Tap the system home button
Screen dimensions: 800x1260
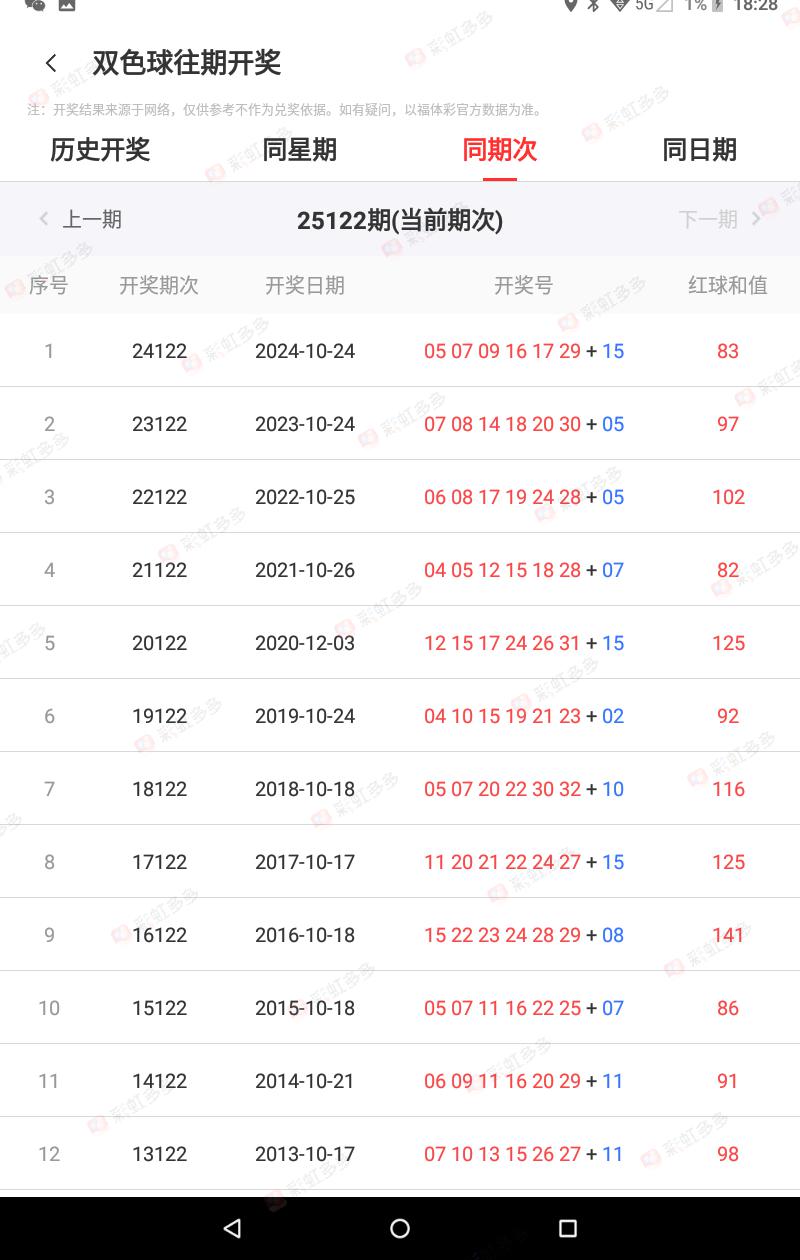point(400,1228)
